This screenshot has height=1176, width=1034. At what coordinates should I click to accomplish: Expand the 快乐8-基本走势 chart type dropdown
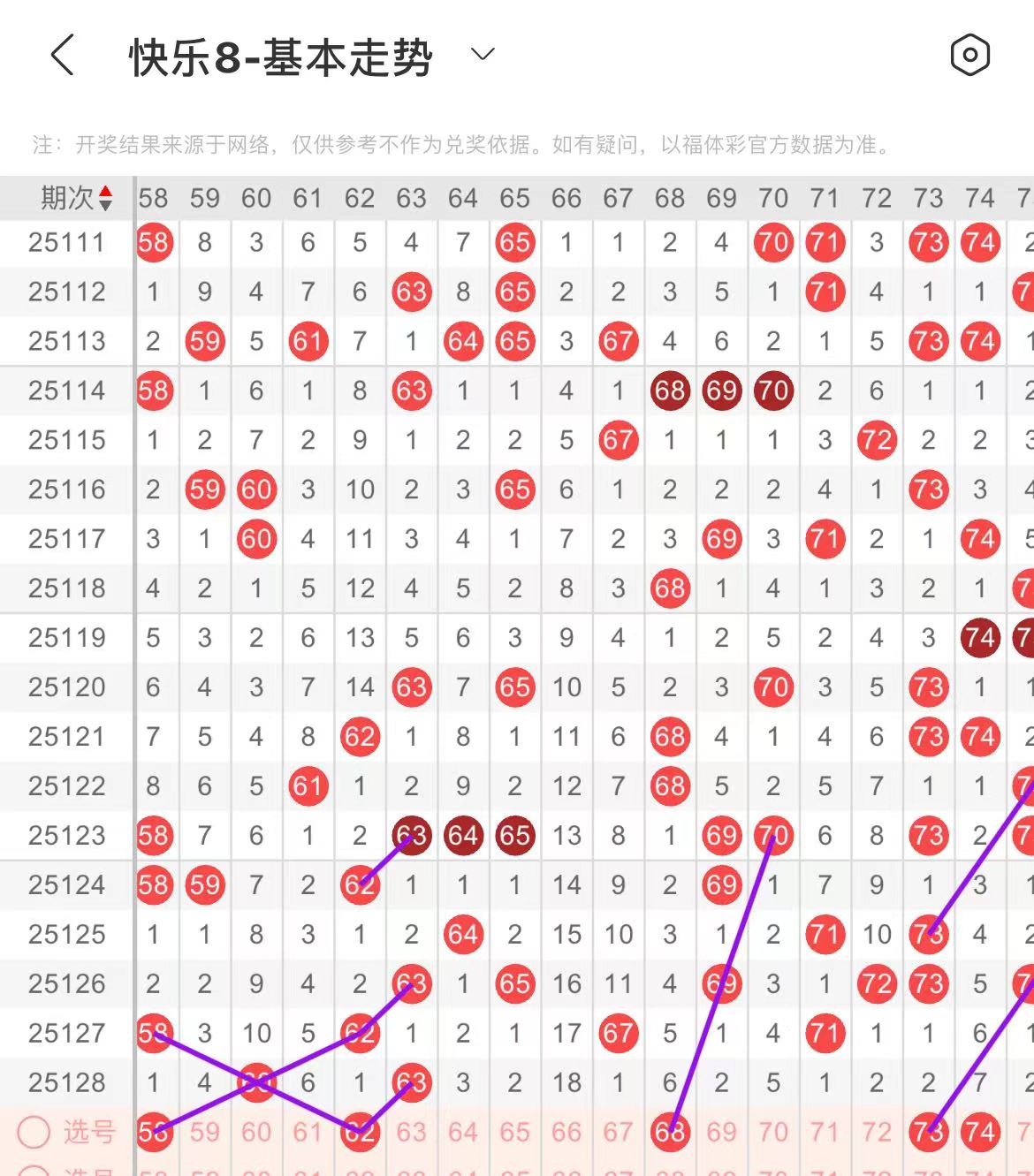click(483, 55)
